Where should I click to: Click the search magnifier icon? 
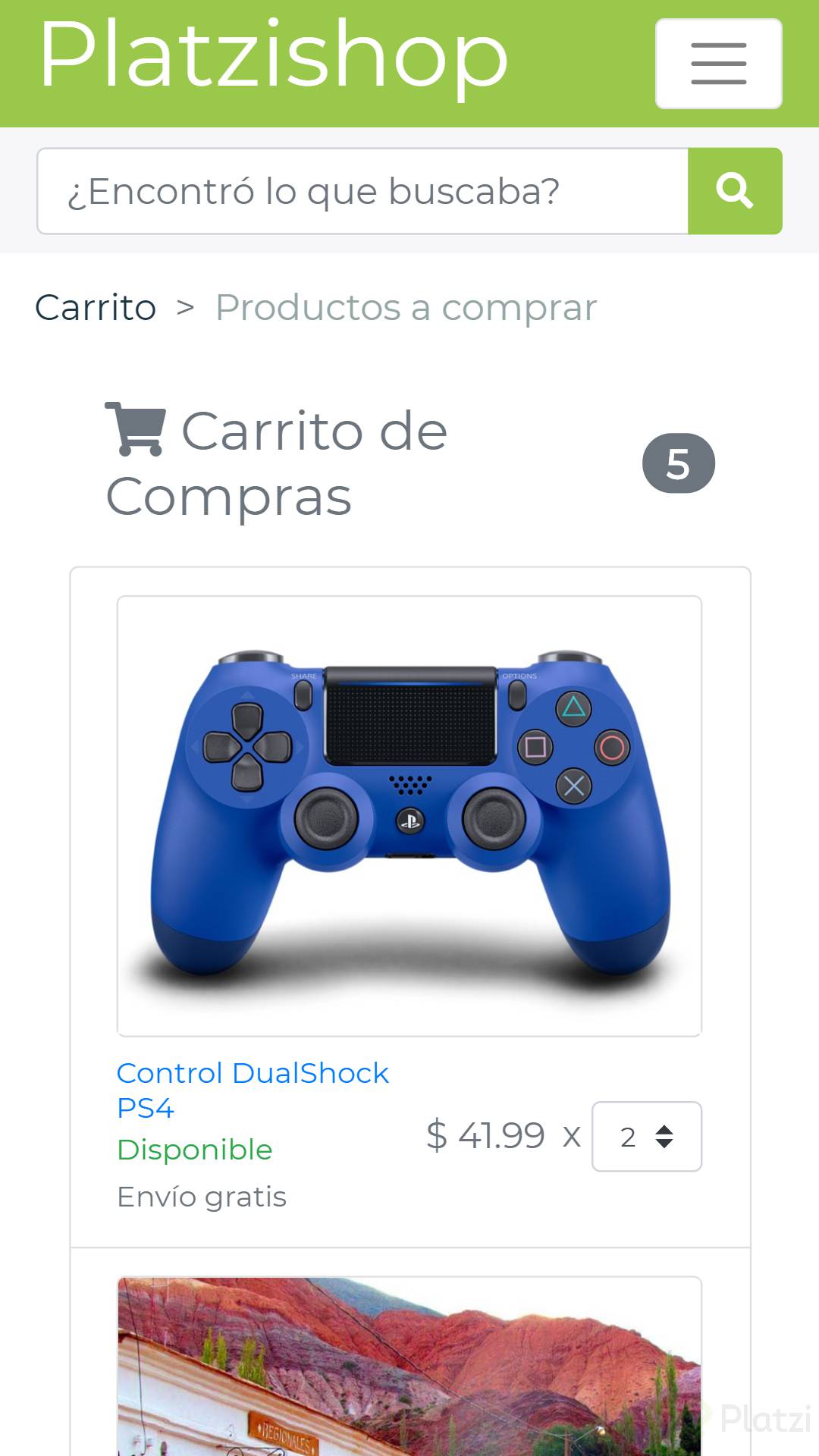tap(734, 190)
